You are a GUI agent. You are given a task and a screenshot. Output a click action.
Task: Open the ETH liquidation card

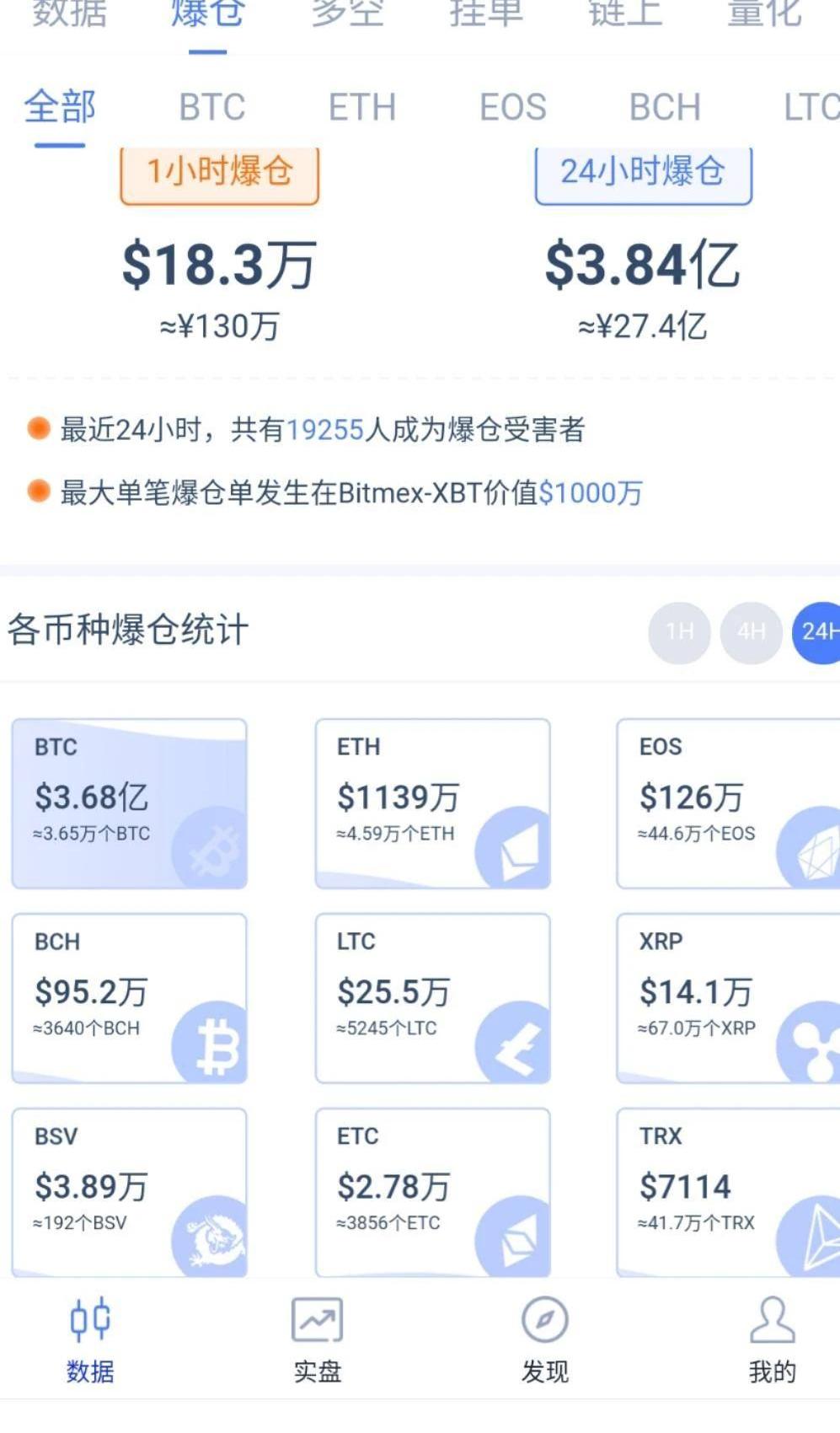tap(433, 803)
